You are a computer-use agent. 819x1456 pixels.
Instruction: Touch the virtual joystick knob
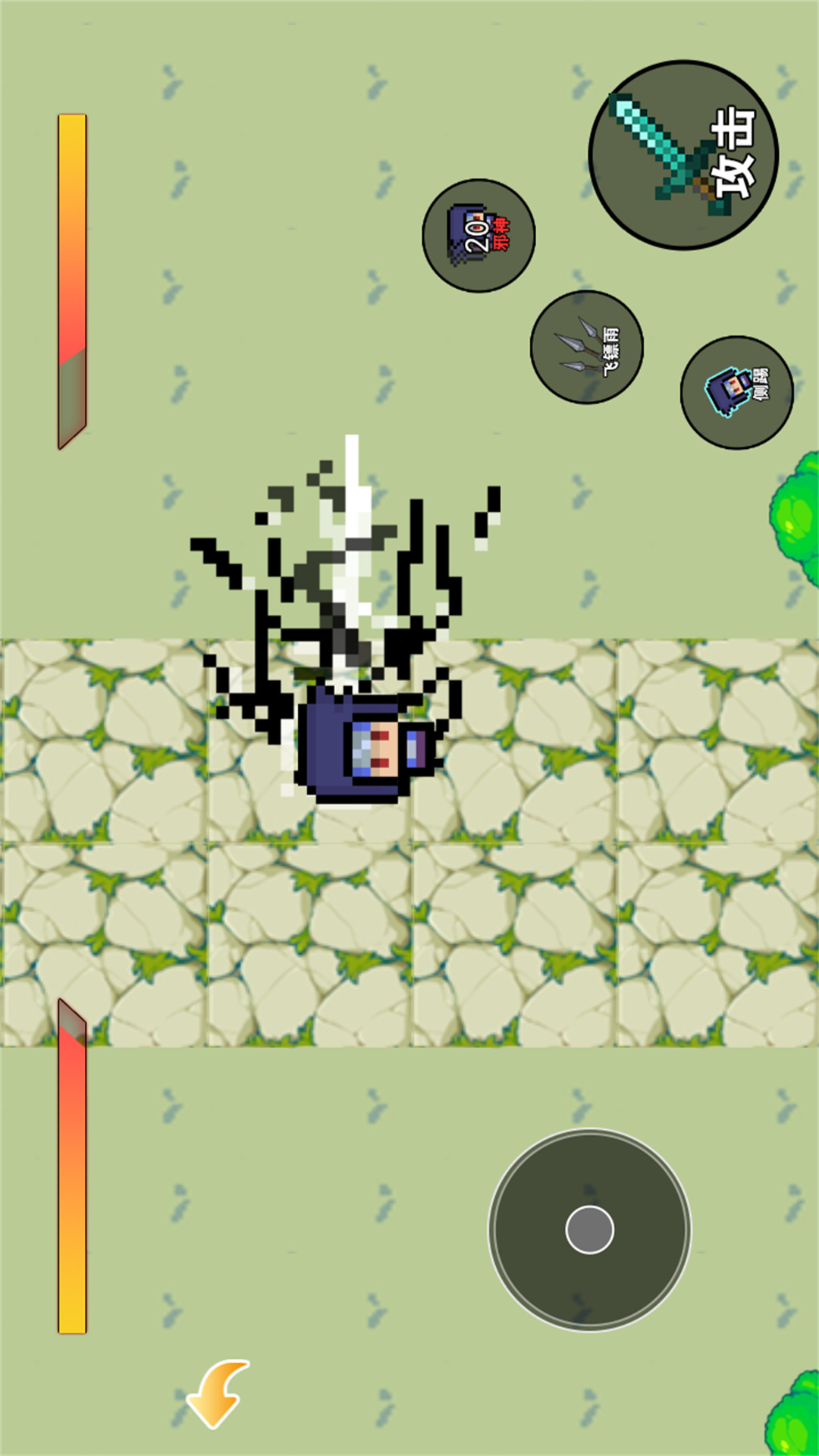pyautogui.click(x=589, y=1229)
